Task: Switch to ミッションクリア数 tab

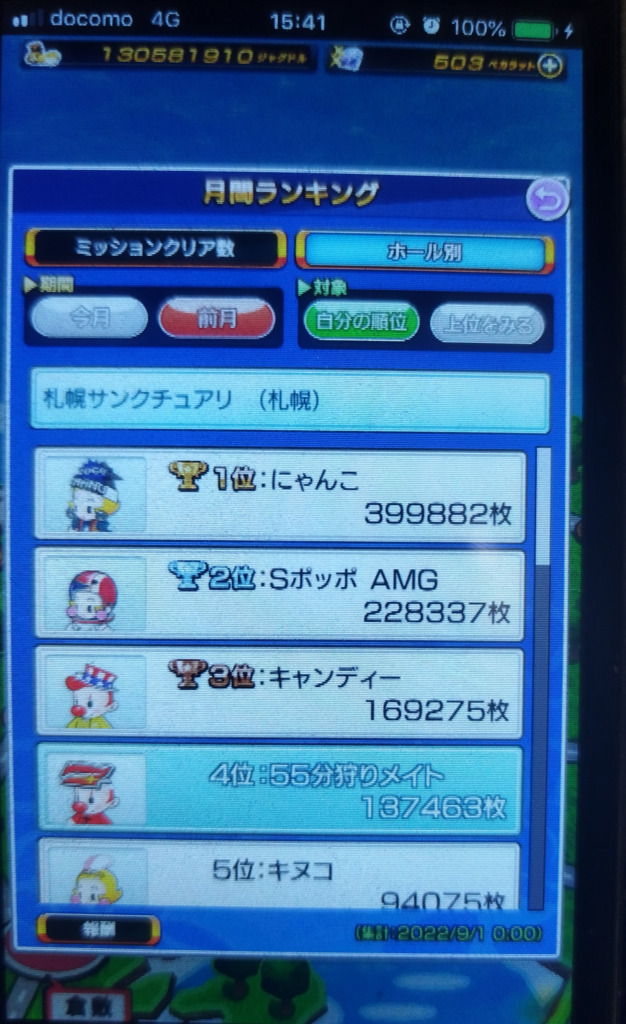Action: pyautogui.click(x=155, y=248)
